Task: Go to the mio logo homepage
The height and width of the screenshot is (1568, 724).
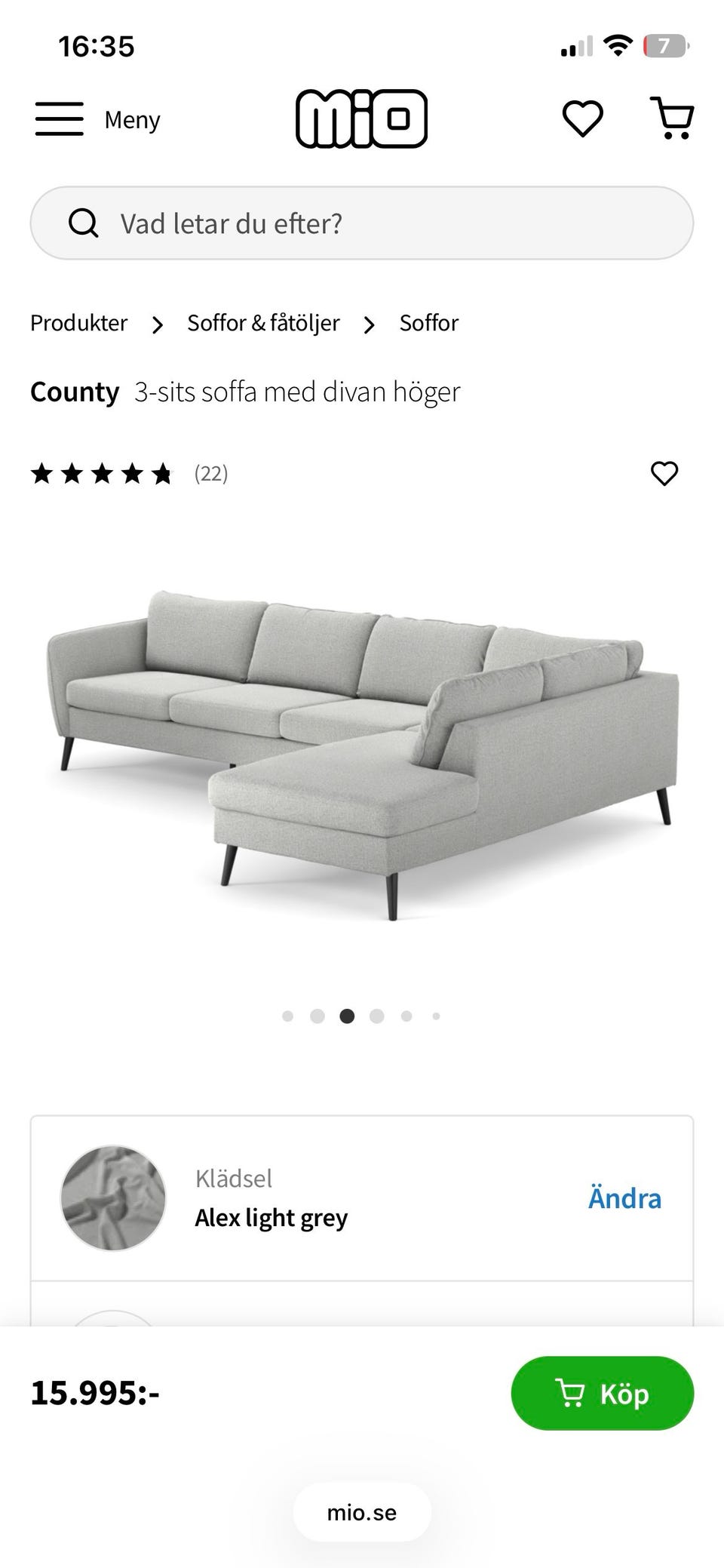Action: tap(361, 119)
